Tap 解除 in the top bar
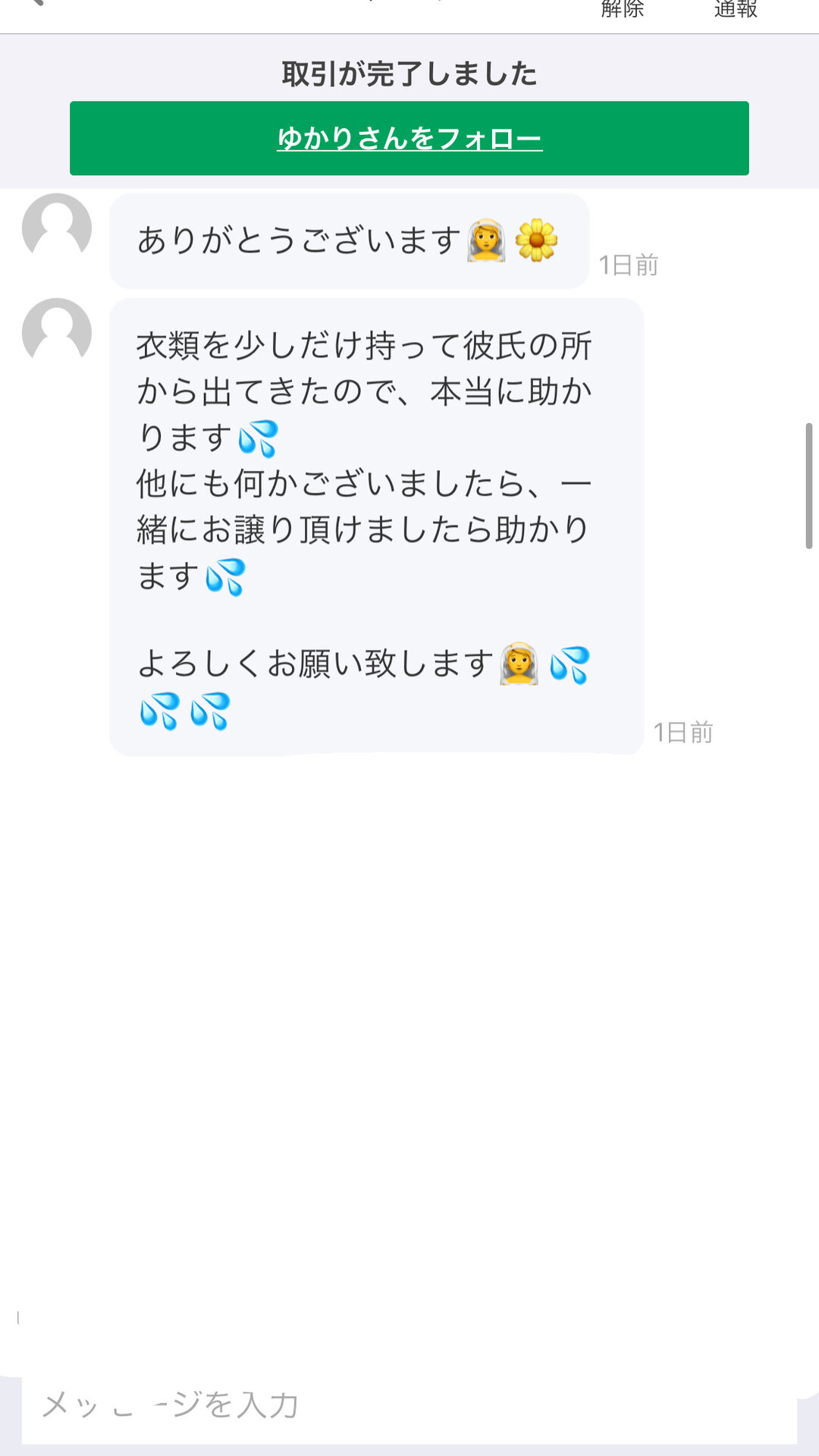The height and width of the screenshot is (1456, 819). coord(622,9)
